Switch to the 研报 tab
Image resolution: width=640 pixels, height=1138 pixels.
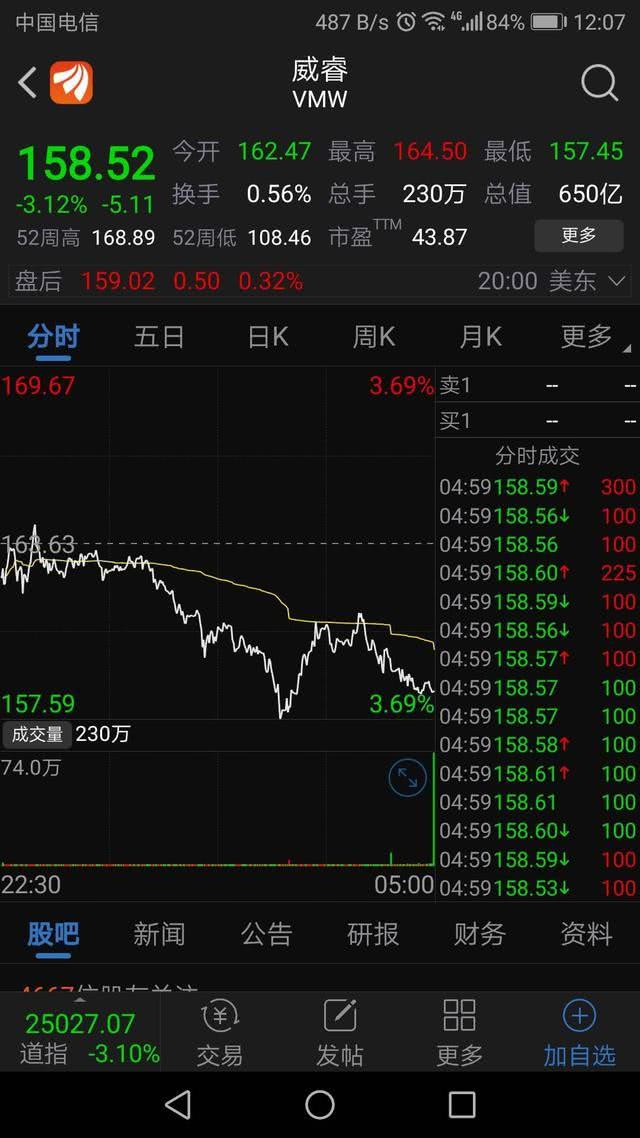(x=373, y=934)
